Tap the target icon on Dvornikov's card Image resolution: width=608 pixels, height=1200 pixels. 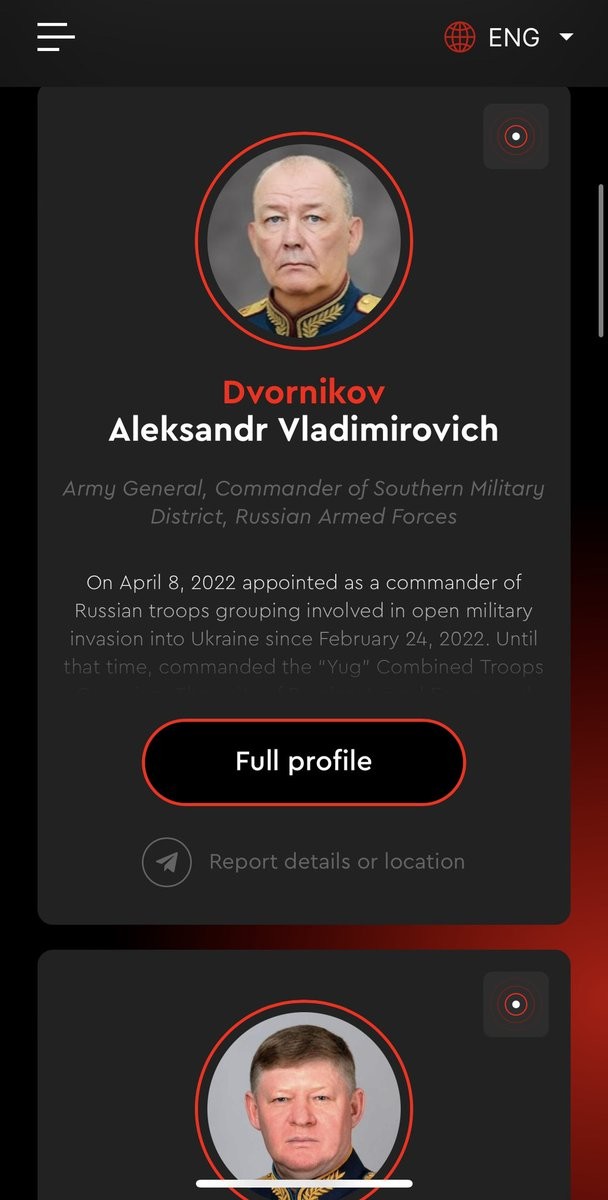pos(515,136)
